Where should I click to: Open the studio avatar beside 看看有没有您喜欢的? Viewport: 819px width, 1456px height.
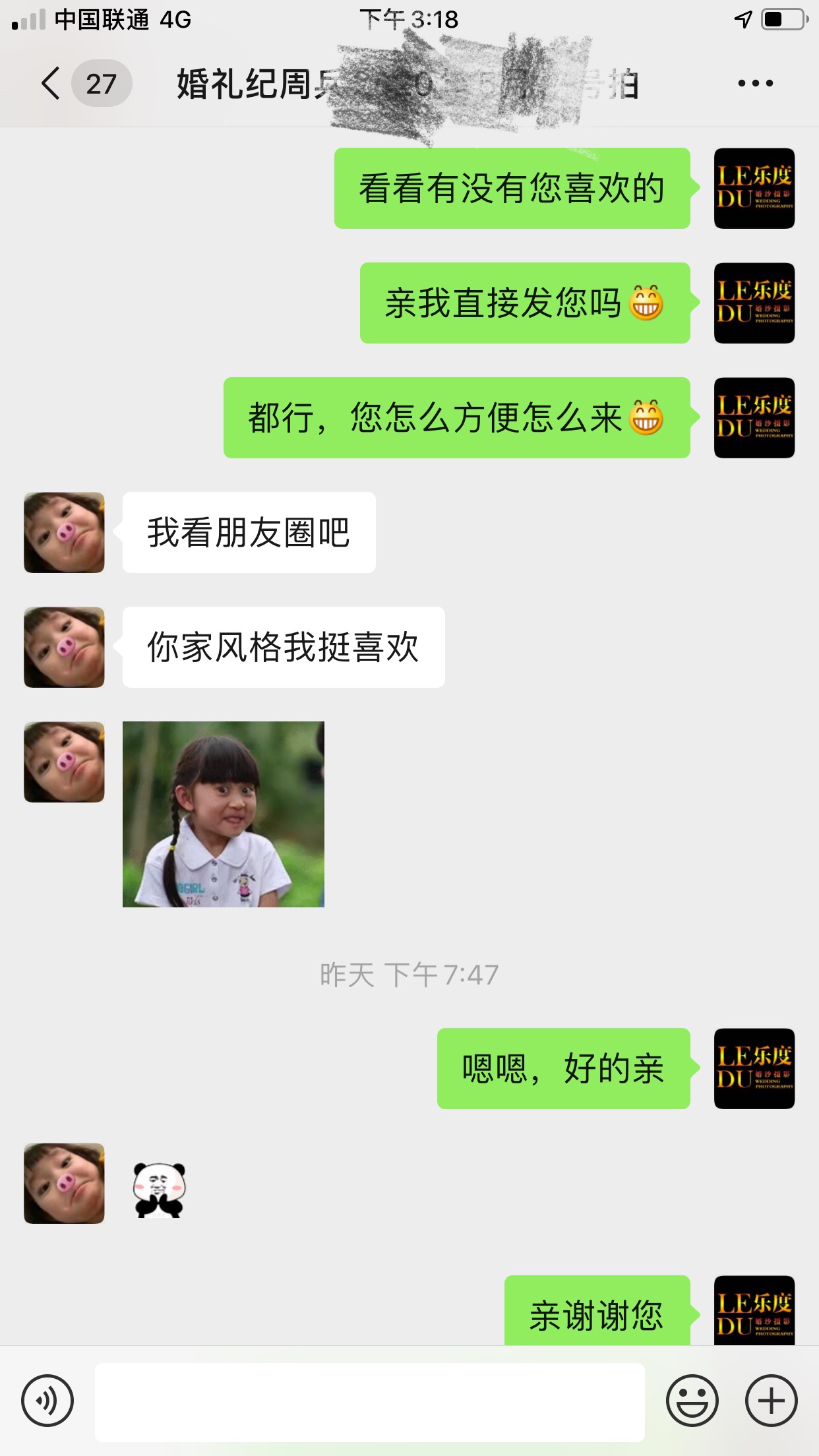pyautogui.click(x=754, y=189)
